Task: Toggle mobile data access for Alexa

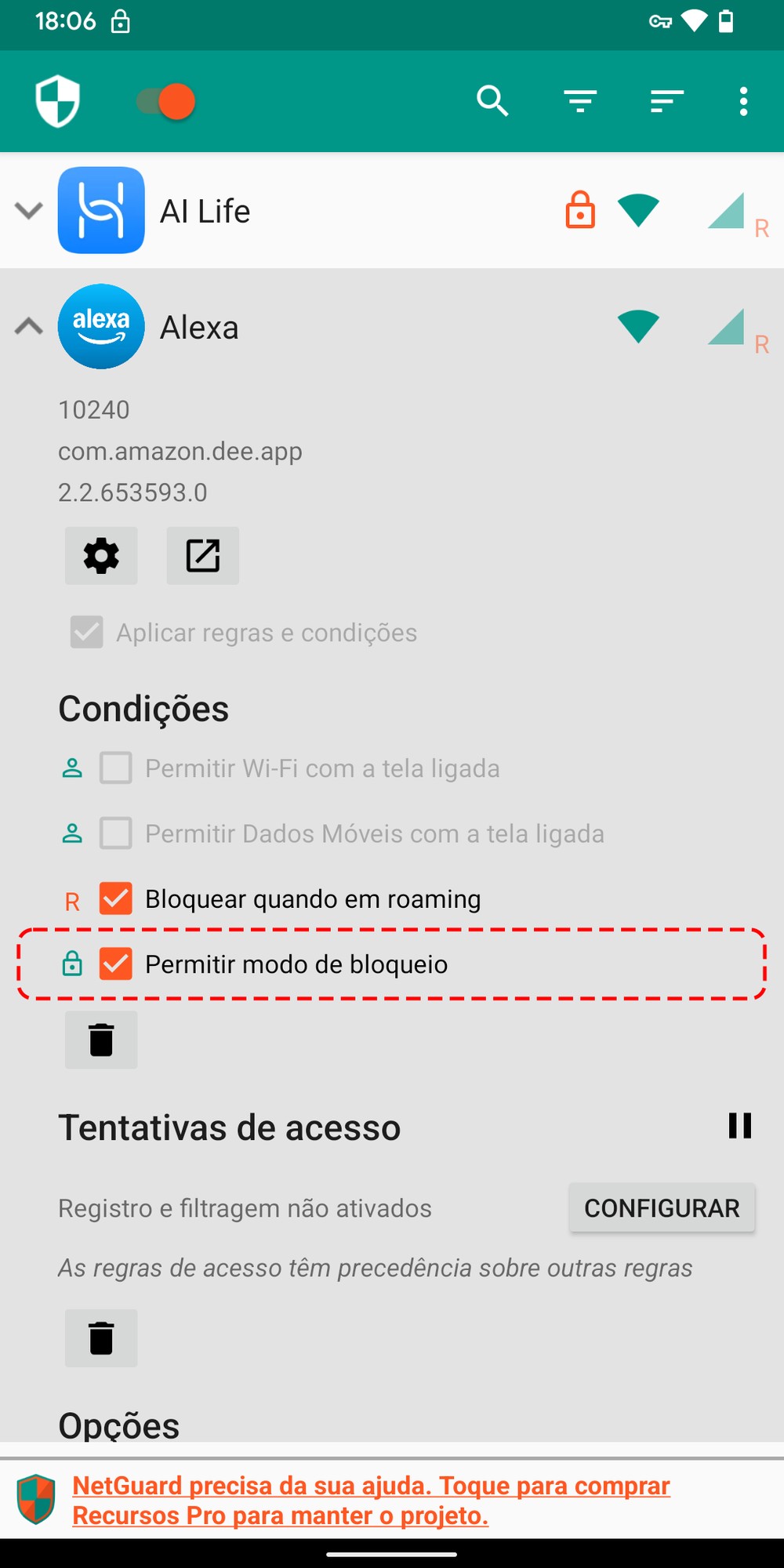Action: coord(726,326)
